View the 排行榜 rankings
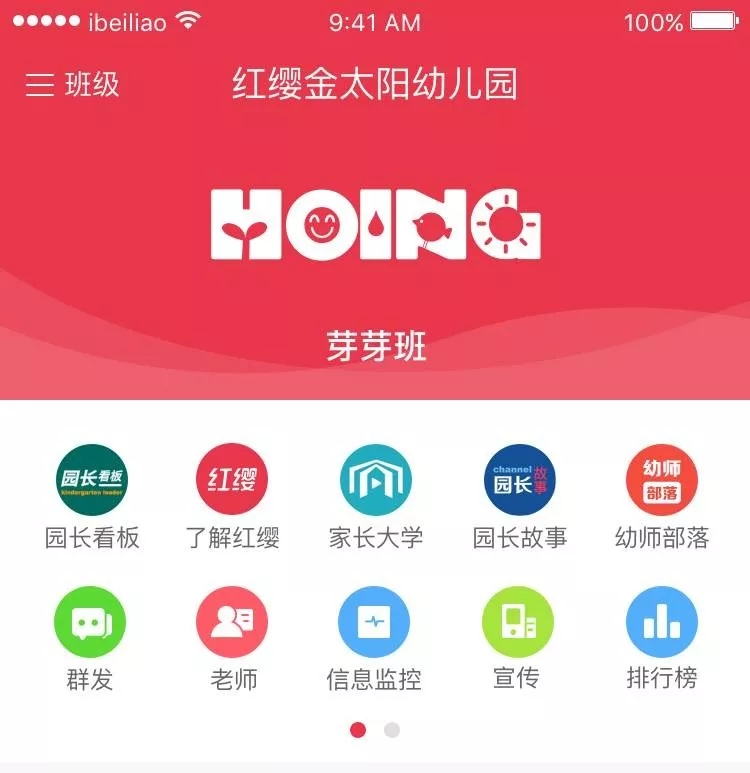 pos(661,623)
